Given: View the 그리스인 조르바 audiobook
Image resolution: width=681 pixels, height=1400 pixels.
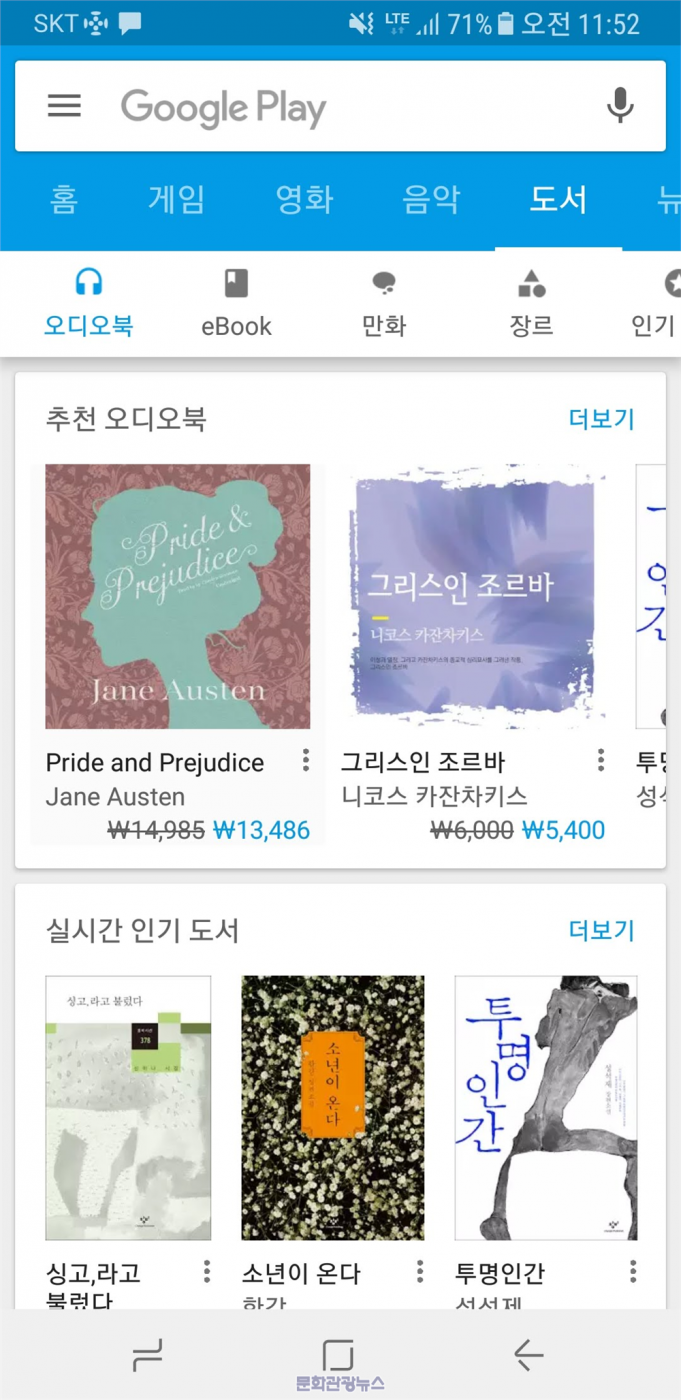Looking at the screenshot, I should pyautogui.click(x=472, y=596).
